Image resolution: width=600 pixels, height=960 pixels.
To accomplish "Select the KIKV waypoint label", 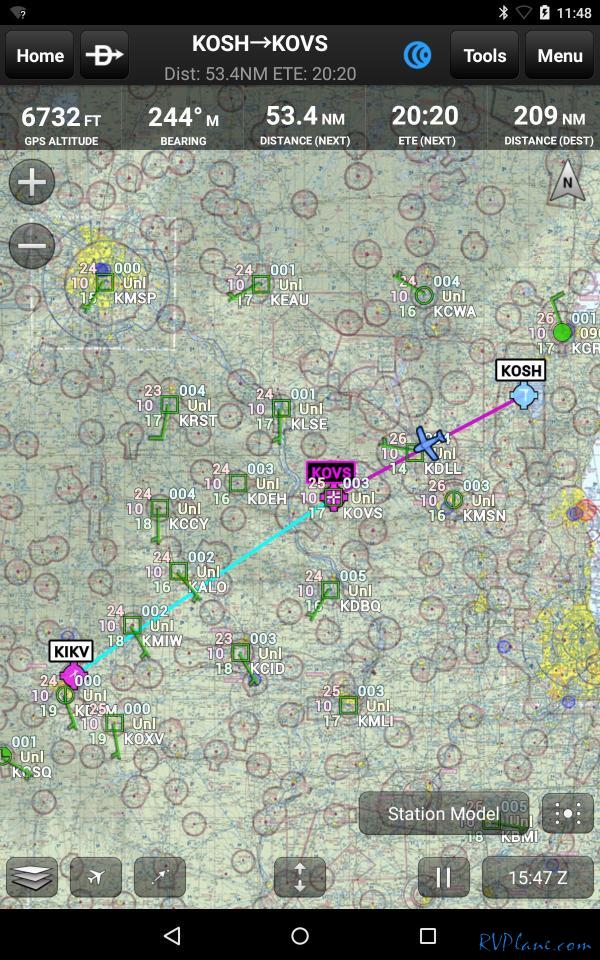I will click(x=71, y=652).
